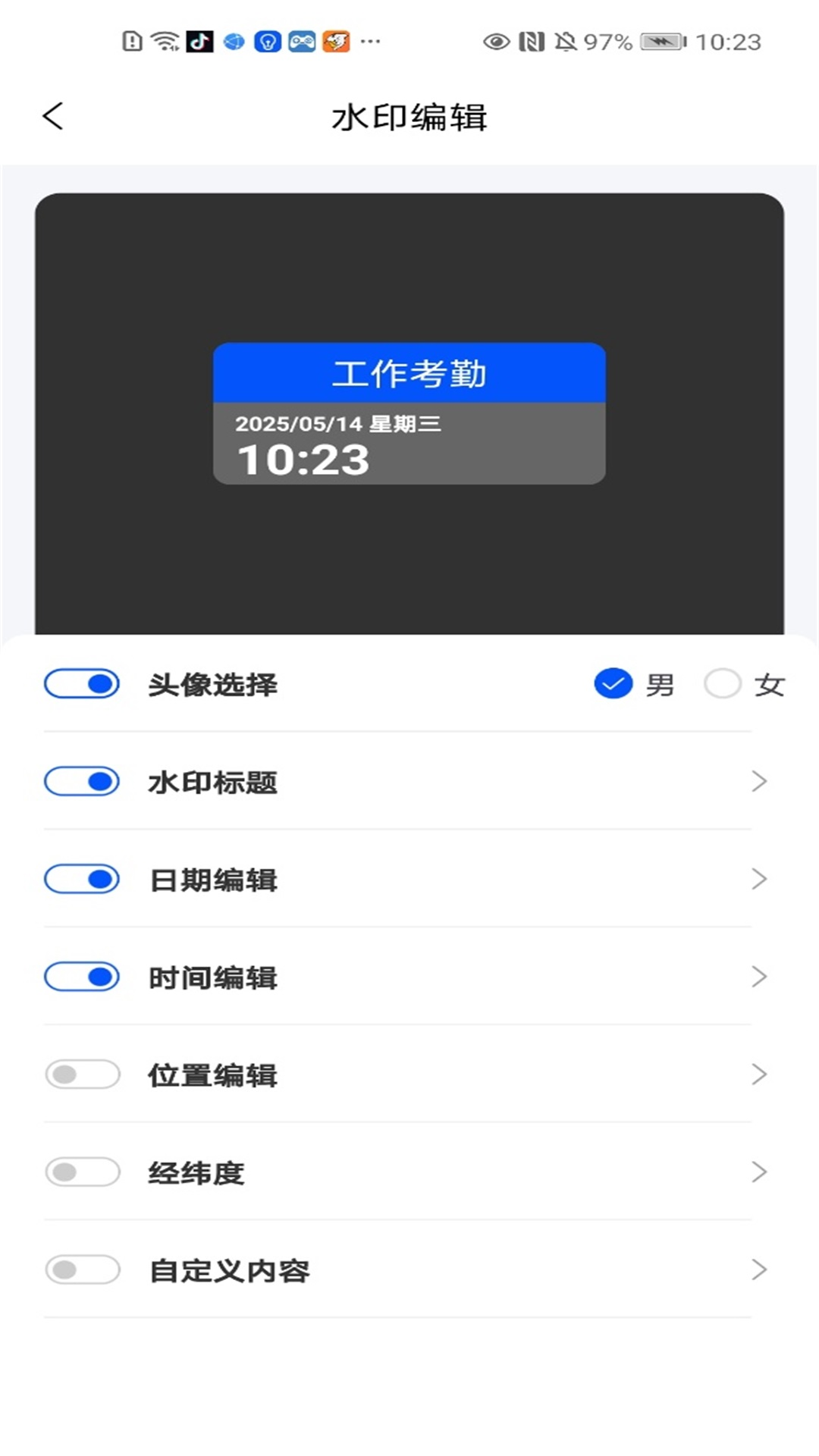The height and width of the screenshot is (1456, 819).
Task: Tap the NFC icon in the status bar
Action: 532,42
